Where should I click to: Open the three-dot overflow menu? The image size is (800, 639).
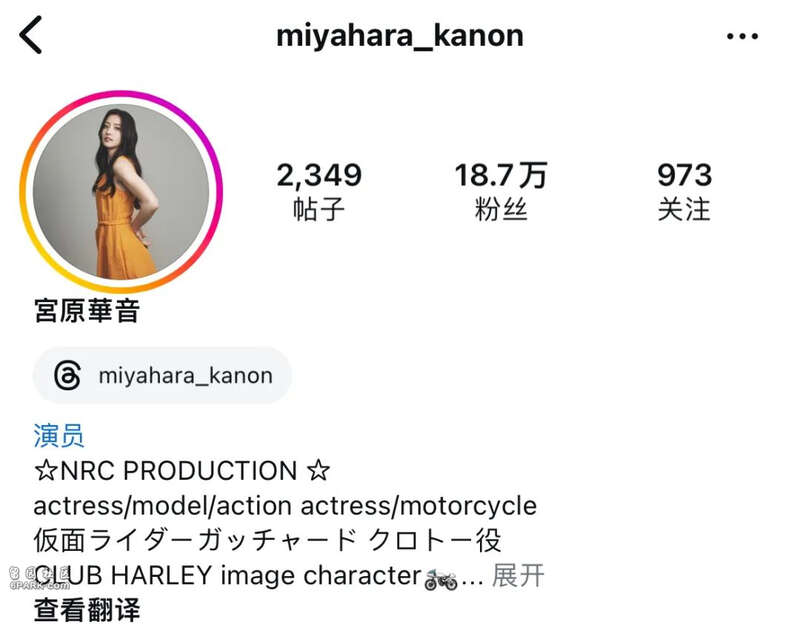(x=742, y=37)
